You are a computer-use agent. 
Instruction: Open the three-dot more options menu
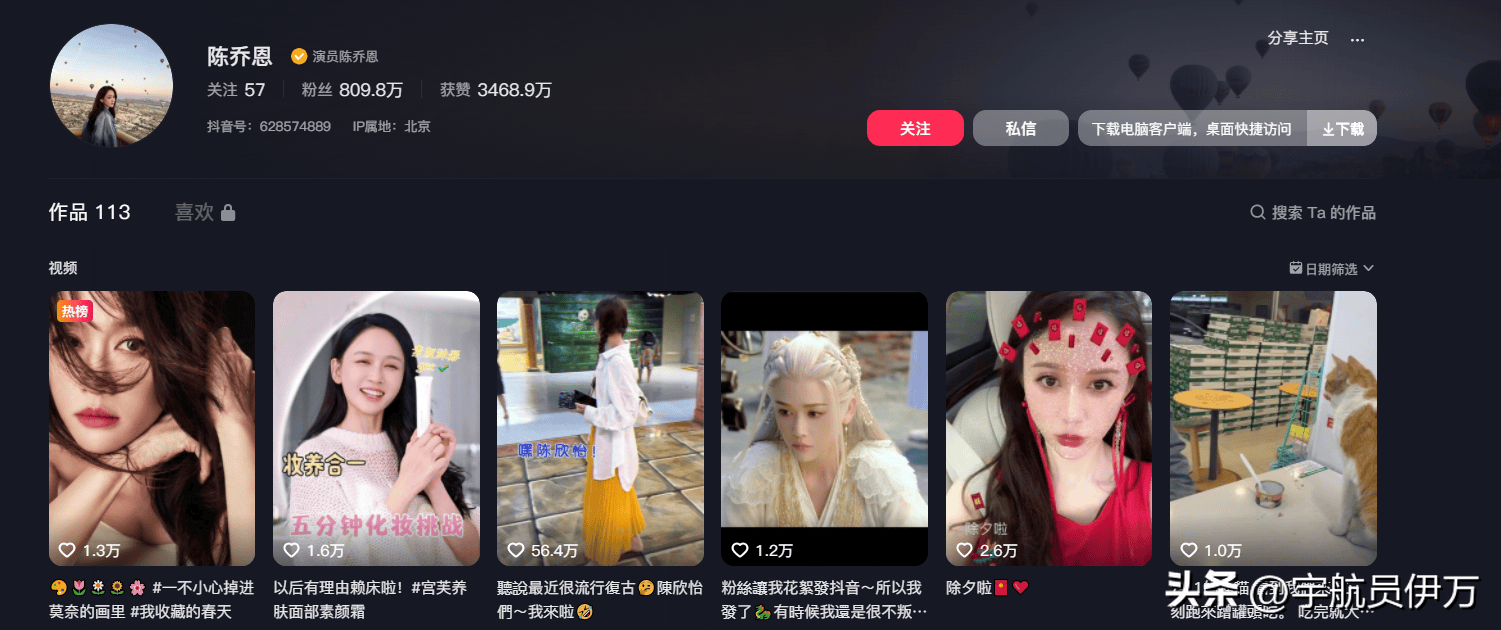[x=1357, y=39]
